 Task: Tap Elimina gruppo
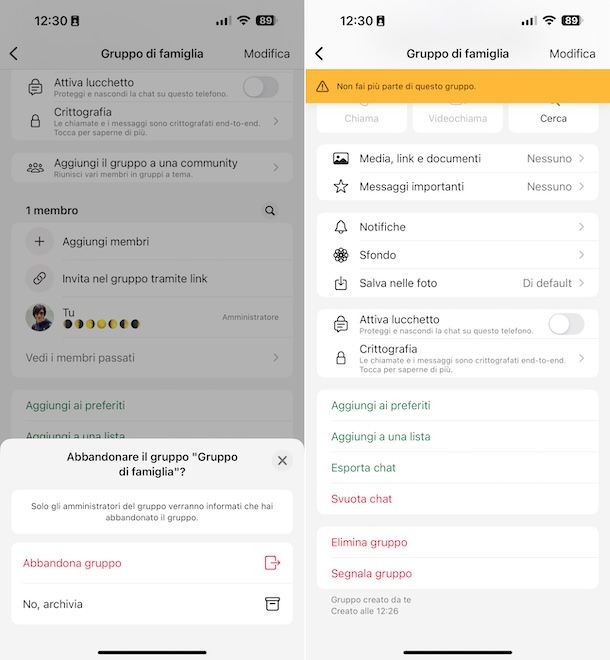[369, 543]
